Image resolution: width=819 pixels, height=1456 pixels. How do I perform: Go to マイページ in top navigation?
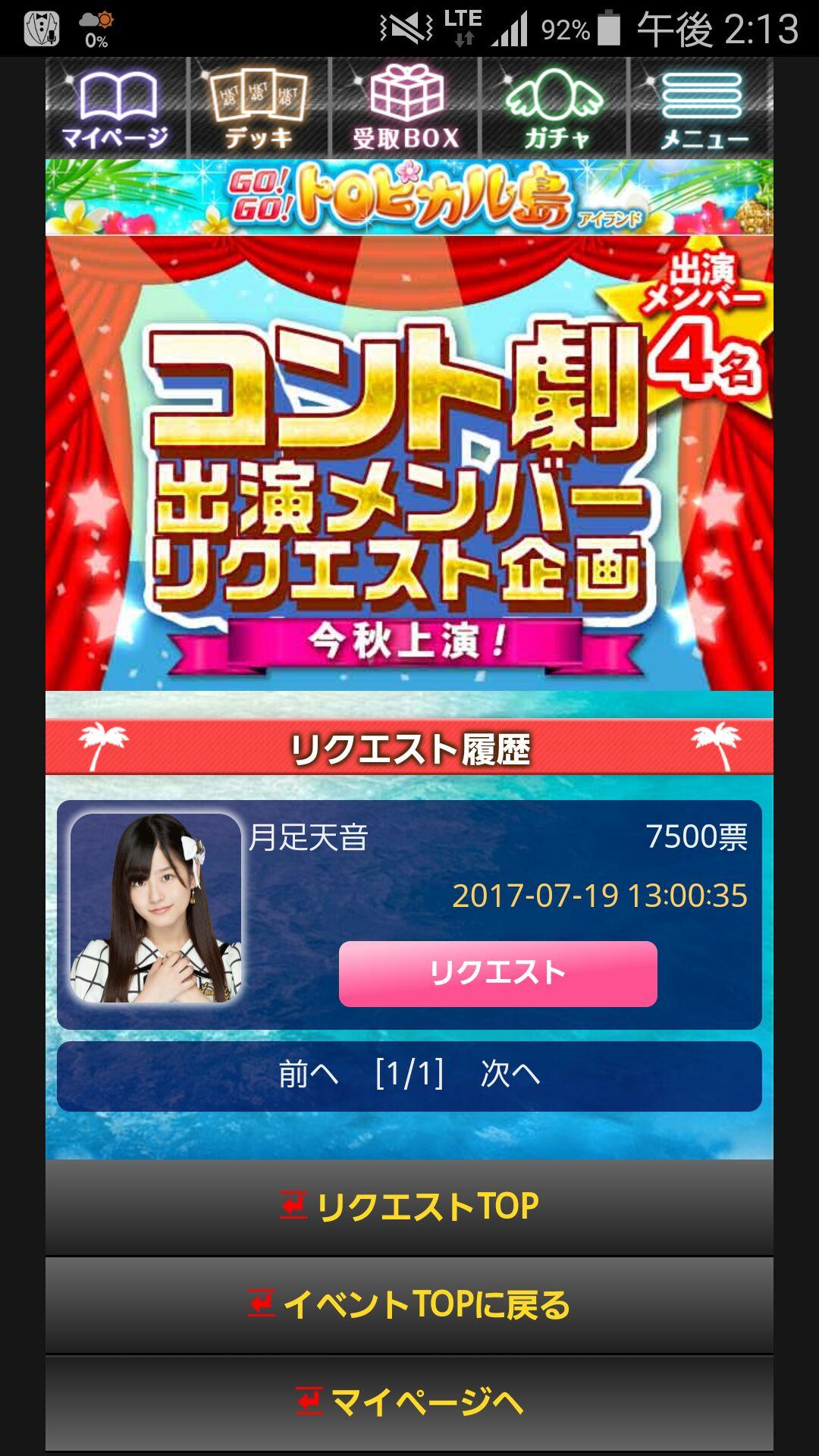click(115, 108)
